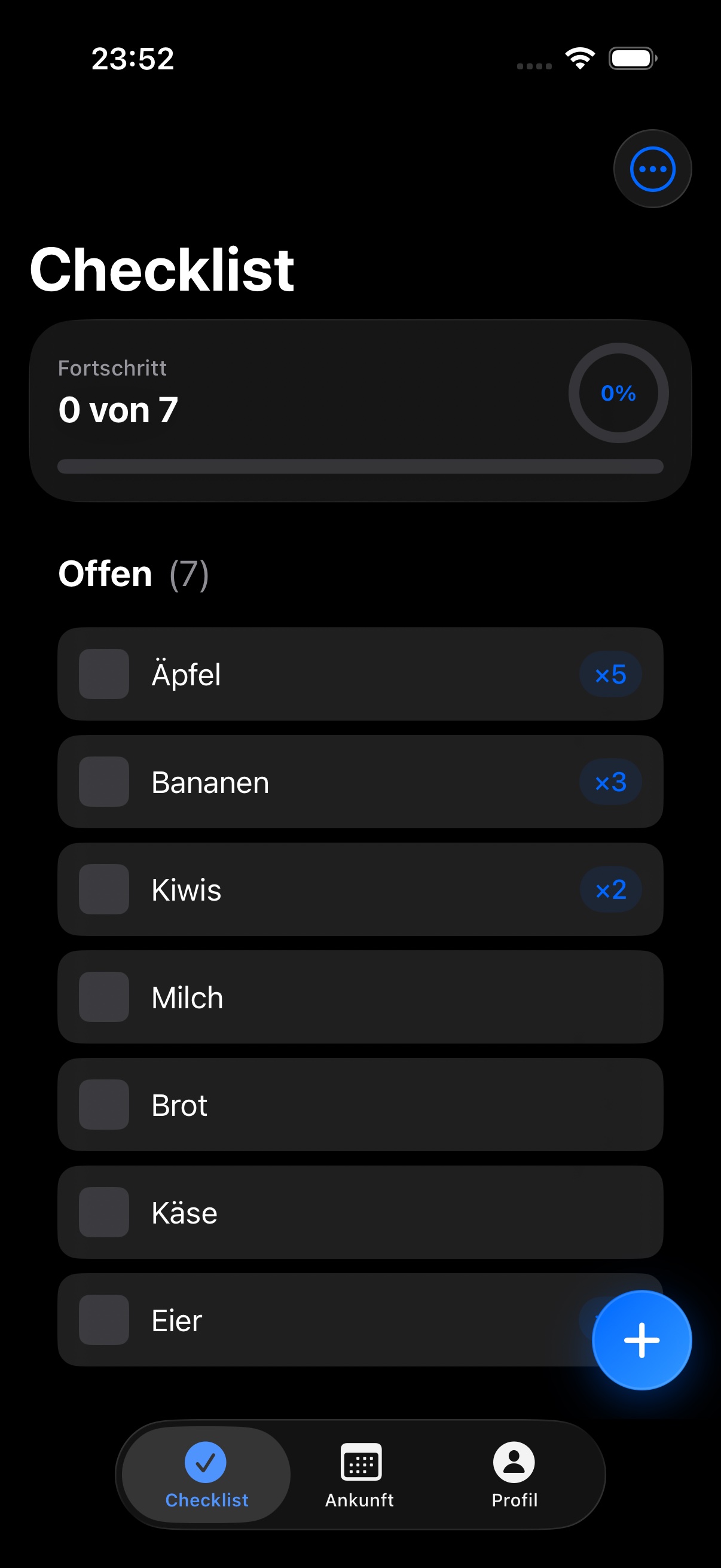Mark Milch as completed

(103, 997)
